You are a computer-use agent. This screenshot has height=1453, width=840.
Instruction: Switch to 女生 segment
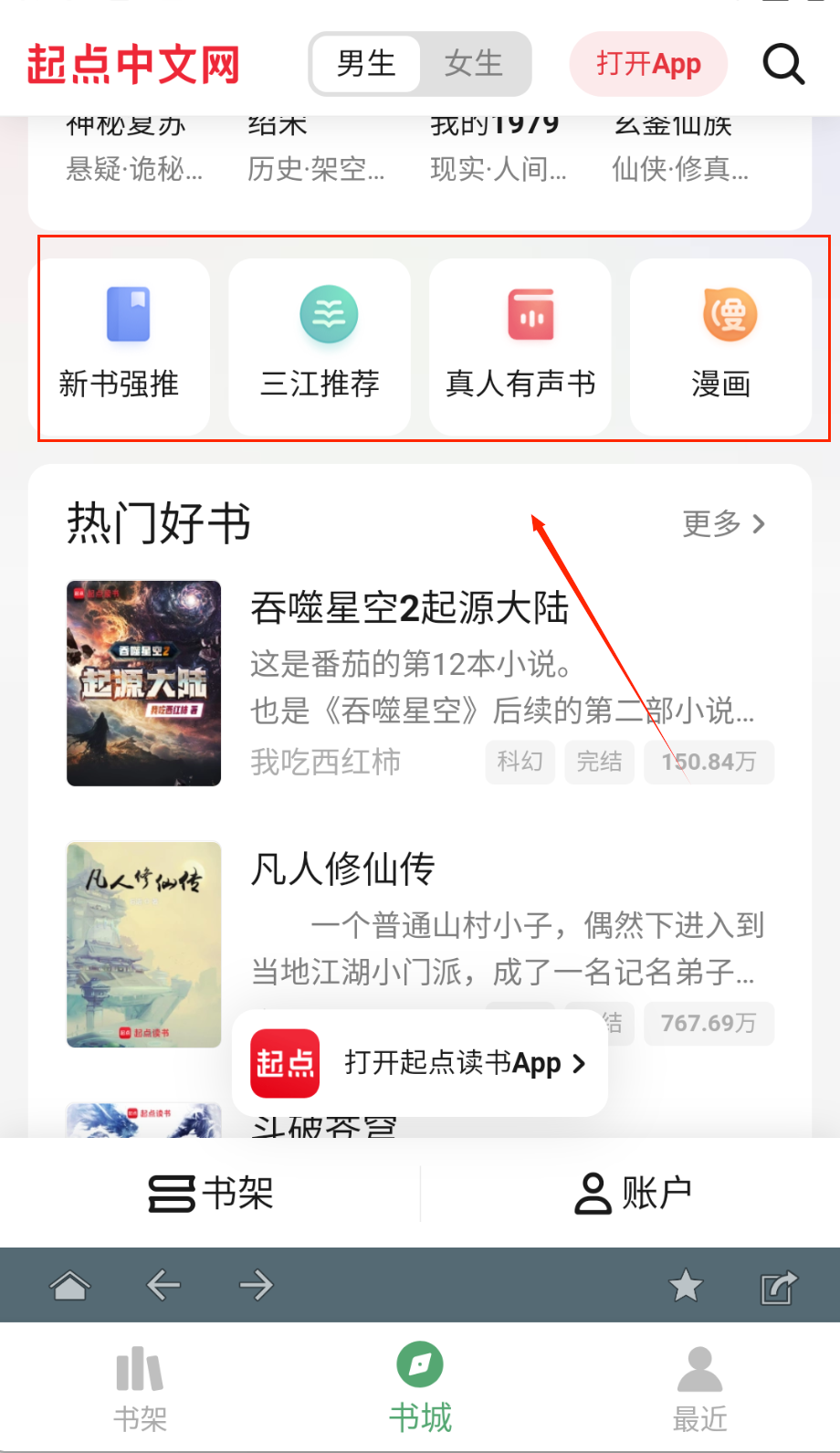click(x=474, y=64)
